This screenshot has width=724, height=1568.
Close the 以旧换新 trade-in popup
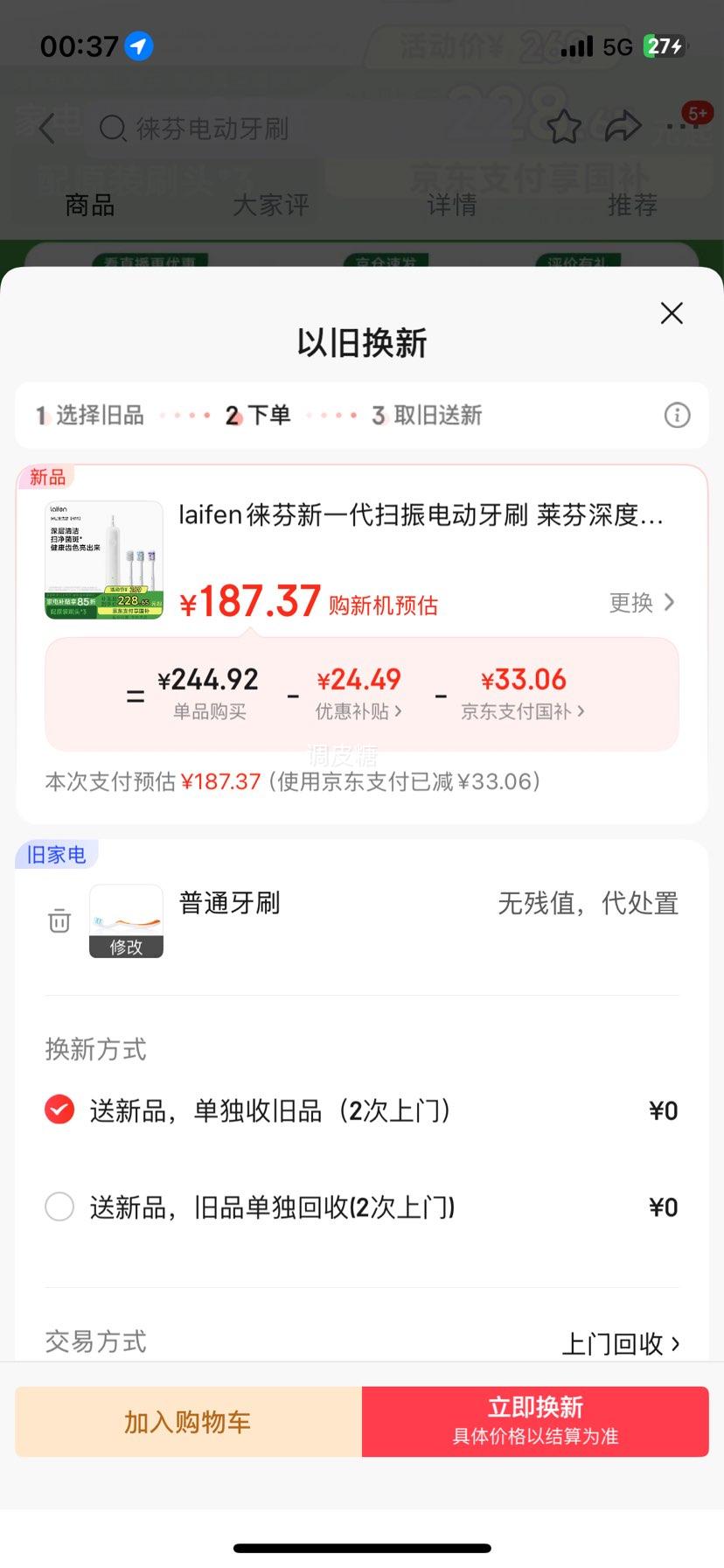[x=671, y=313]
